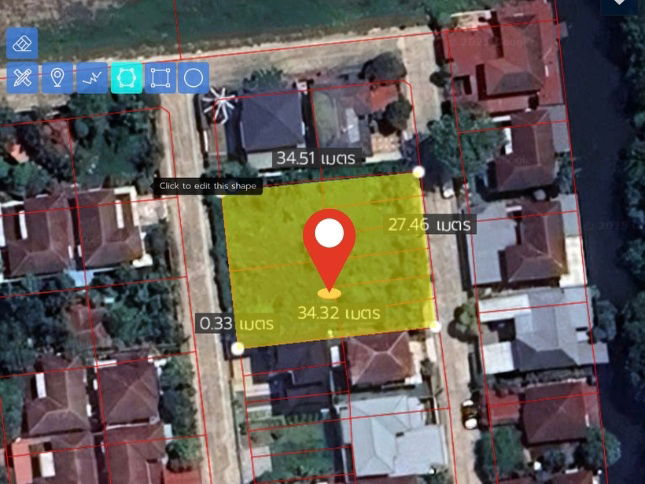The image size is (645, 484).
Task: Tap the dark icon in the top corner
Action: (x=621, y=5)
